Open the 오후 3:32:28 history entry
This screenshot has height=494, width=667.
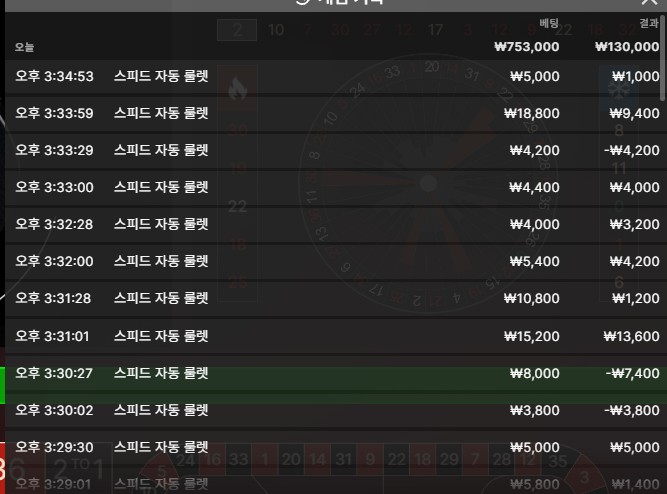pos(334,224)
